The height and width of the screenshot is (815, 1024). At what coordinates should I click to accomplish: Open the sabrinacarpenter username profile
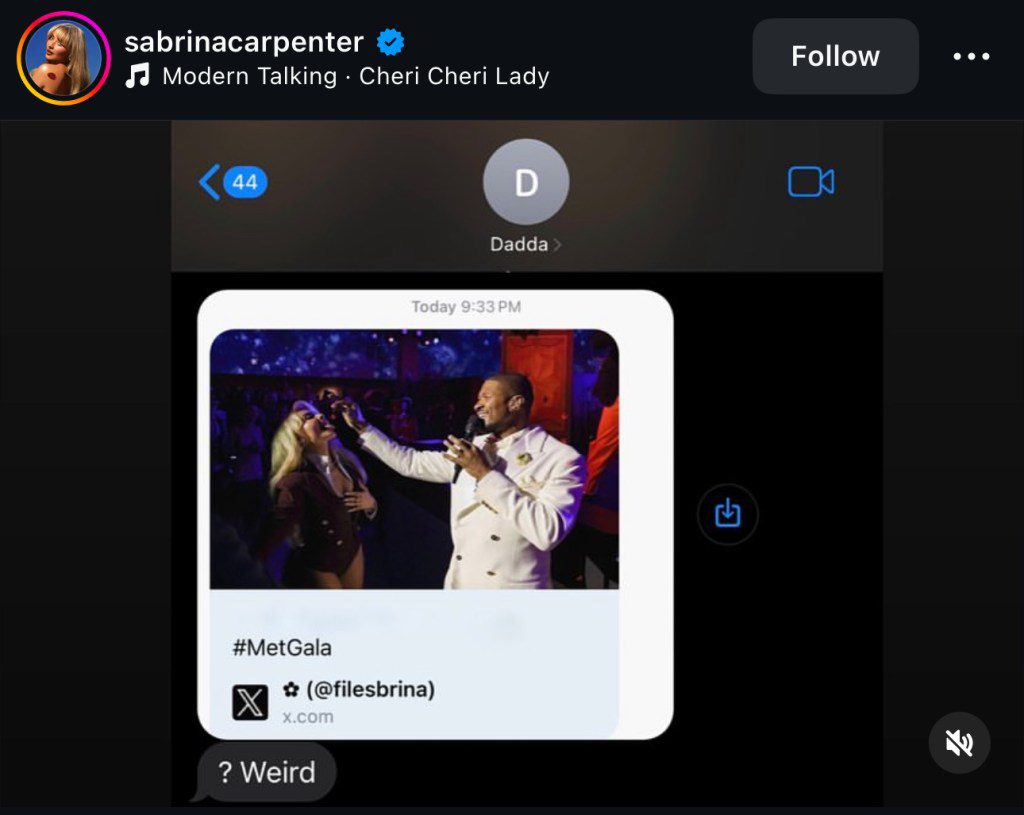tap(243, 42)
